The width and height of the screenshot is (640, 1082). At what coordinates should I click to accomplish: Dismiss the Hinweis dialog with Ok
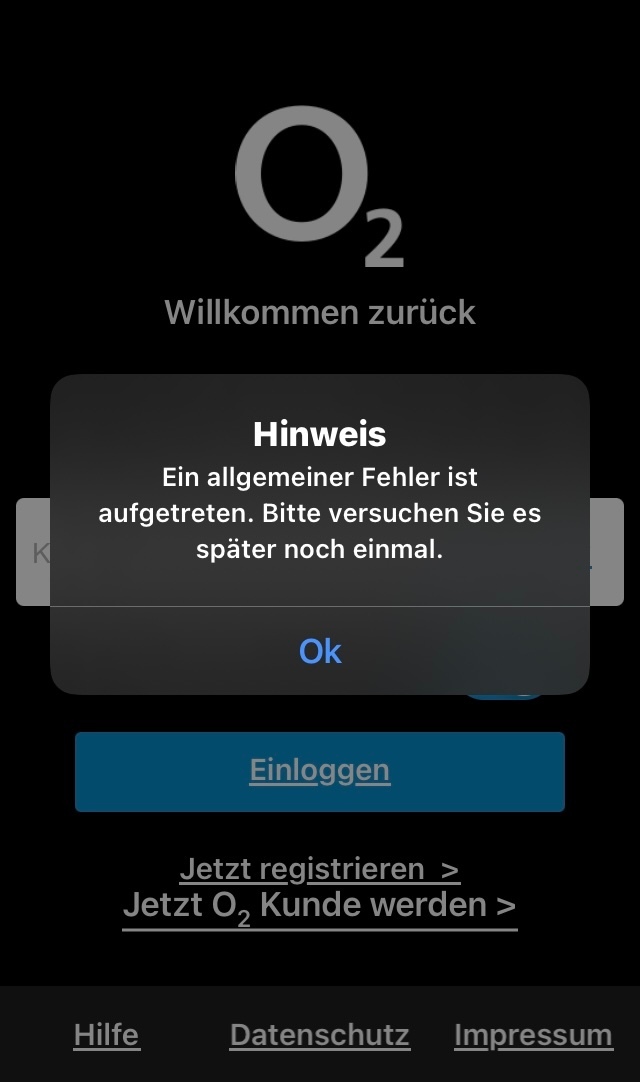(320, 651)
